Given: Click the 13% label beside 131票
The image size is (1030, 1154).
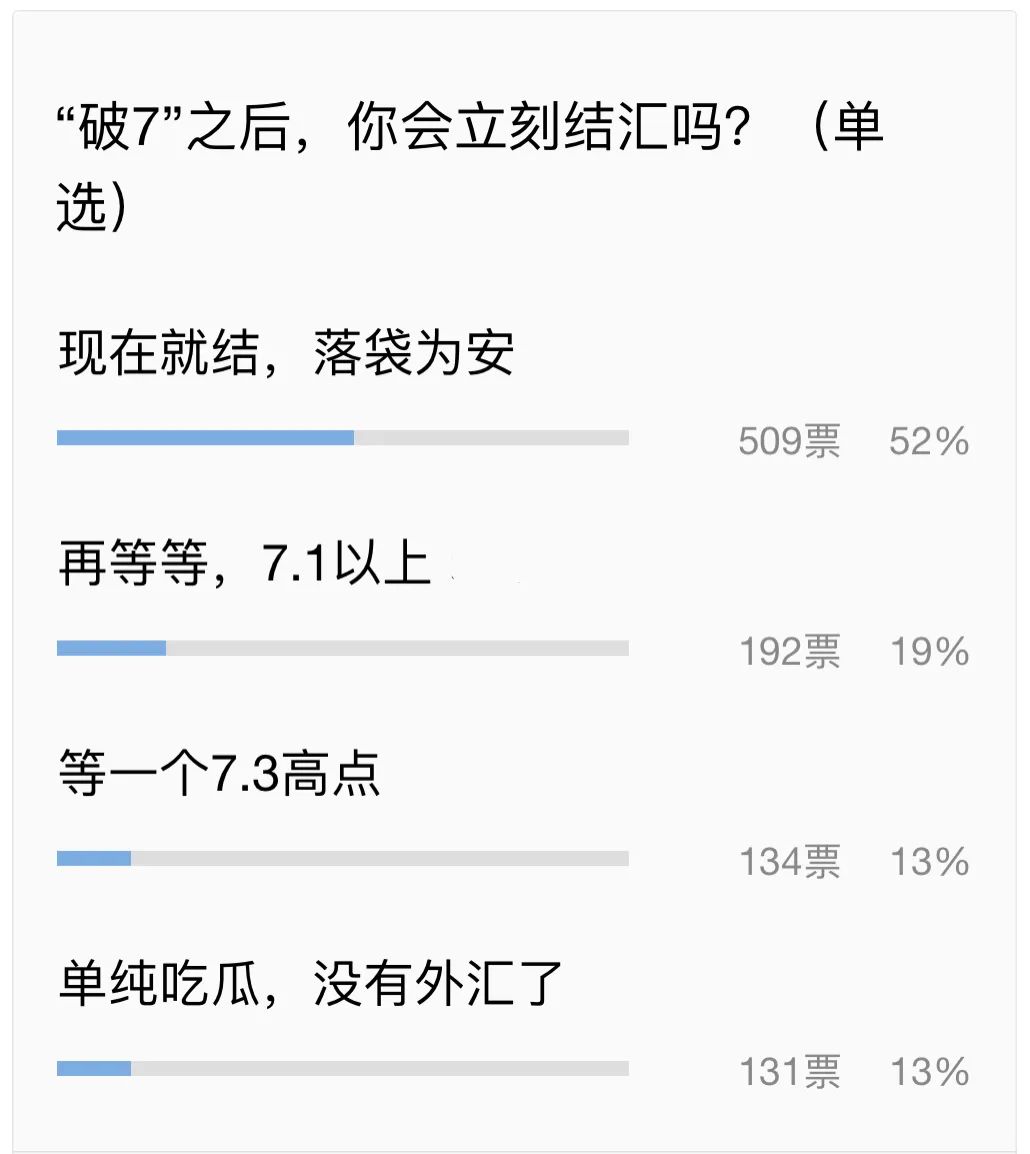Looking at the screenshot, I should (x=928, y=1070).
